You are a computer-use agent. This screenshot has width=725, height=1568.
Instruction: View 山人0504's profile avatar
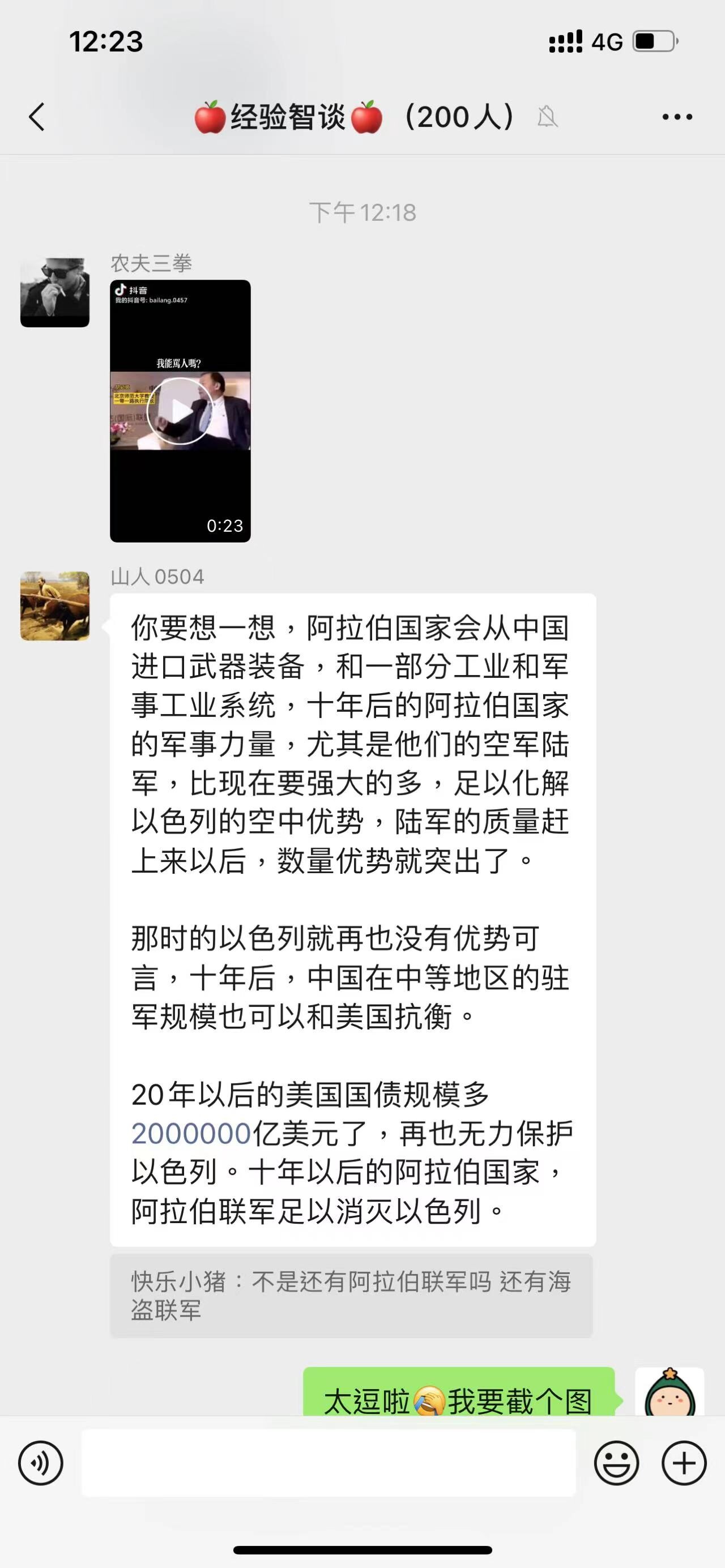[x=55, y=606]
